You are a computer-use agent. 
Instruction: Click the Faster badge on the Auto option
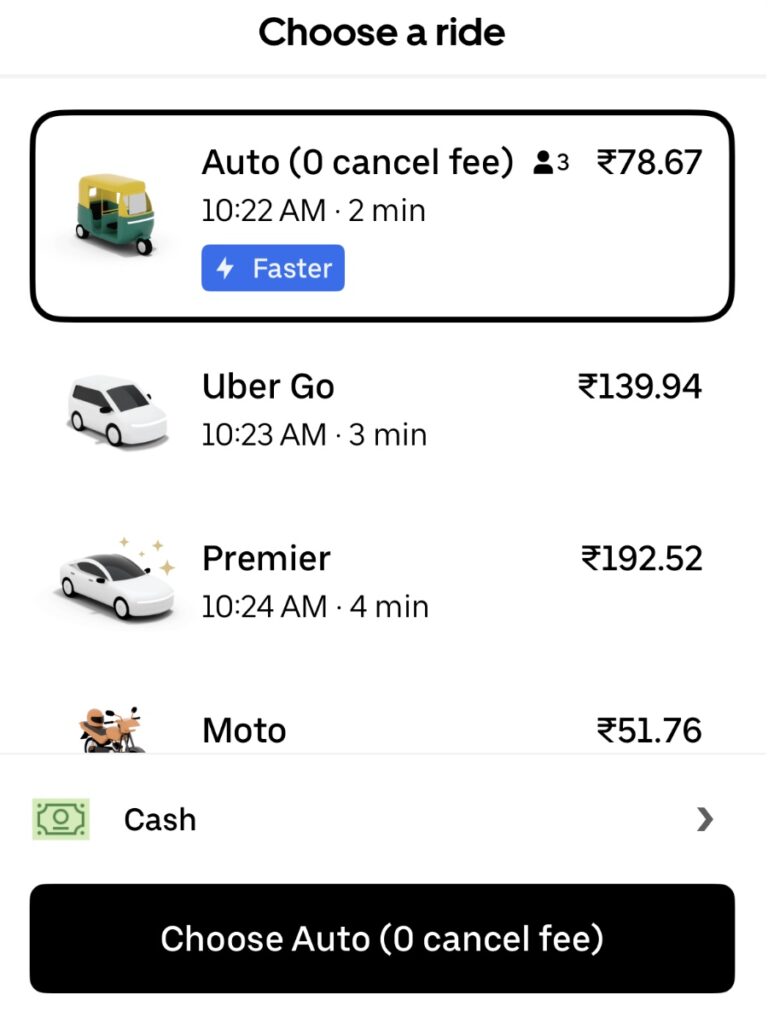pos(272,268)
